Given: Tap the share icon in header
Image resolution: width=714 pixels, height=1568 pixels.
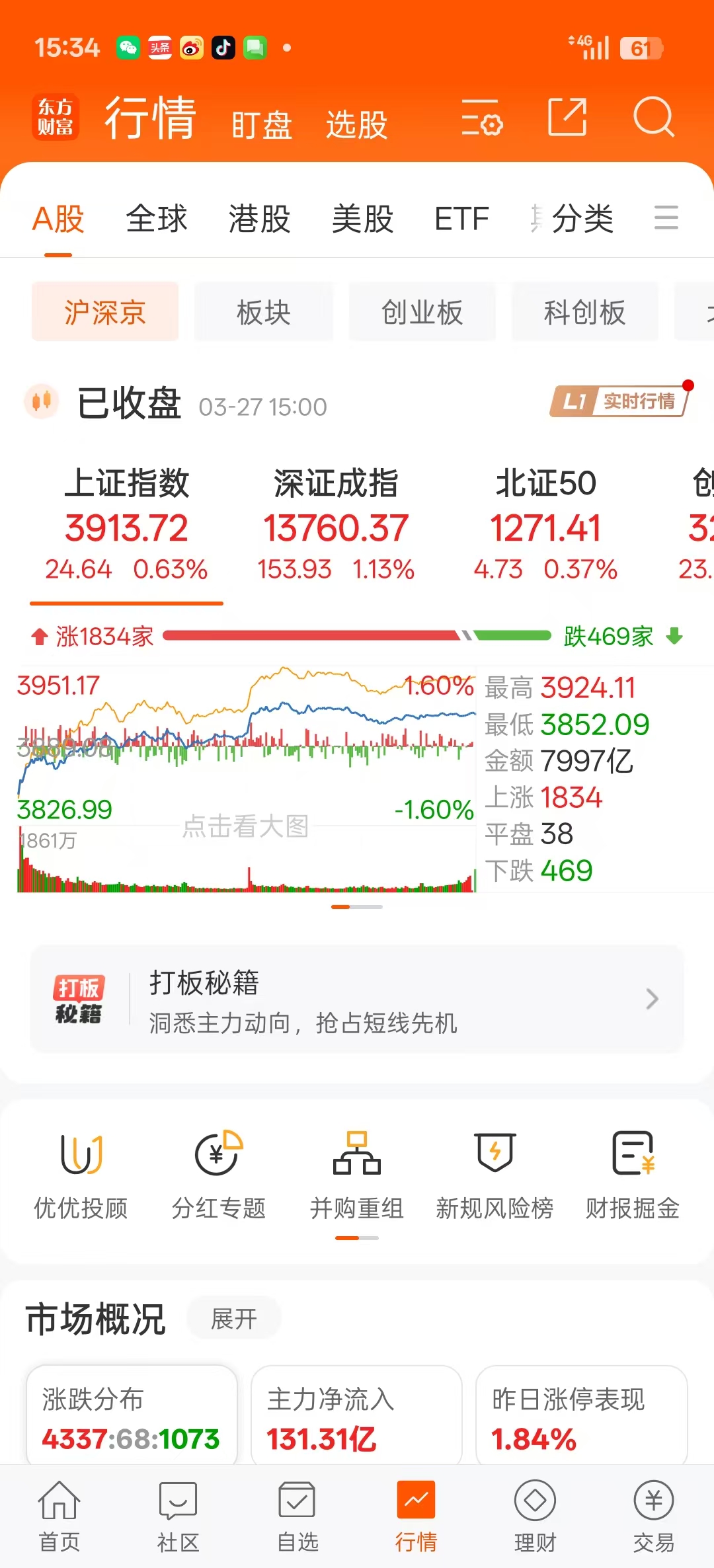Looking at the screenshot, I should 567,118.
